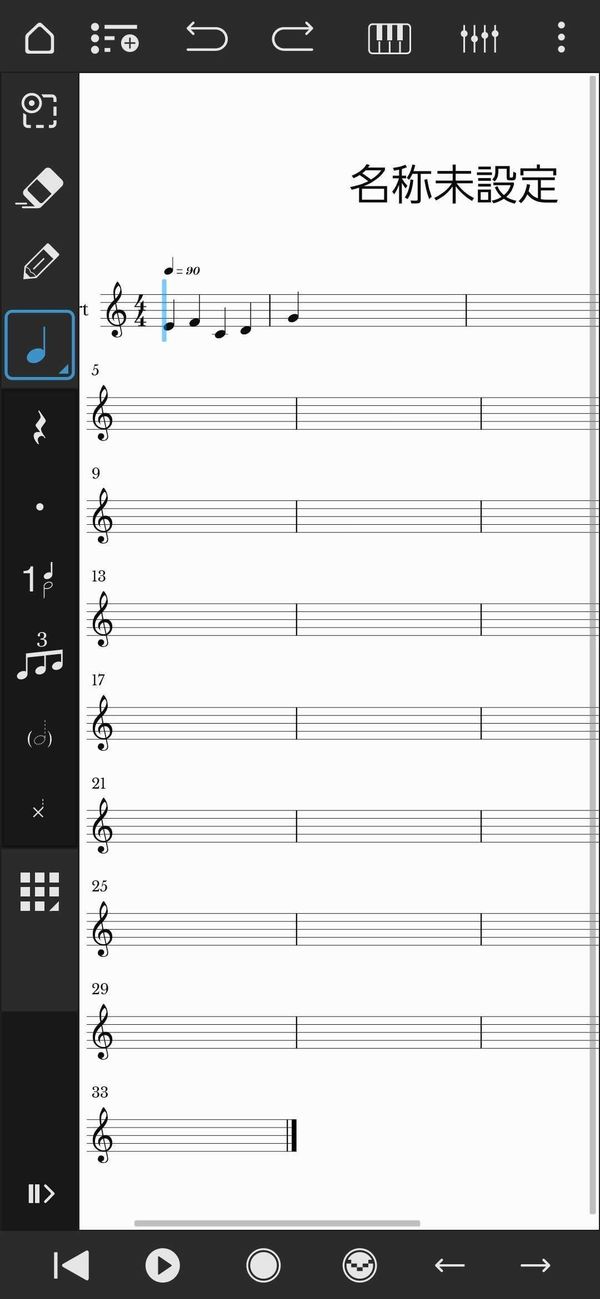Open the piano keyboard

pos(389,38)
